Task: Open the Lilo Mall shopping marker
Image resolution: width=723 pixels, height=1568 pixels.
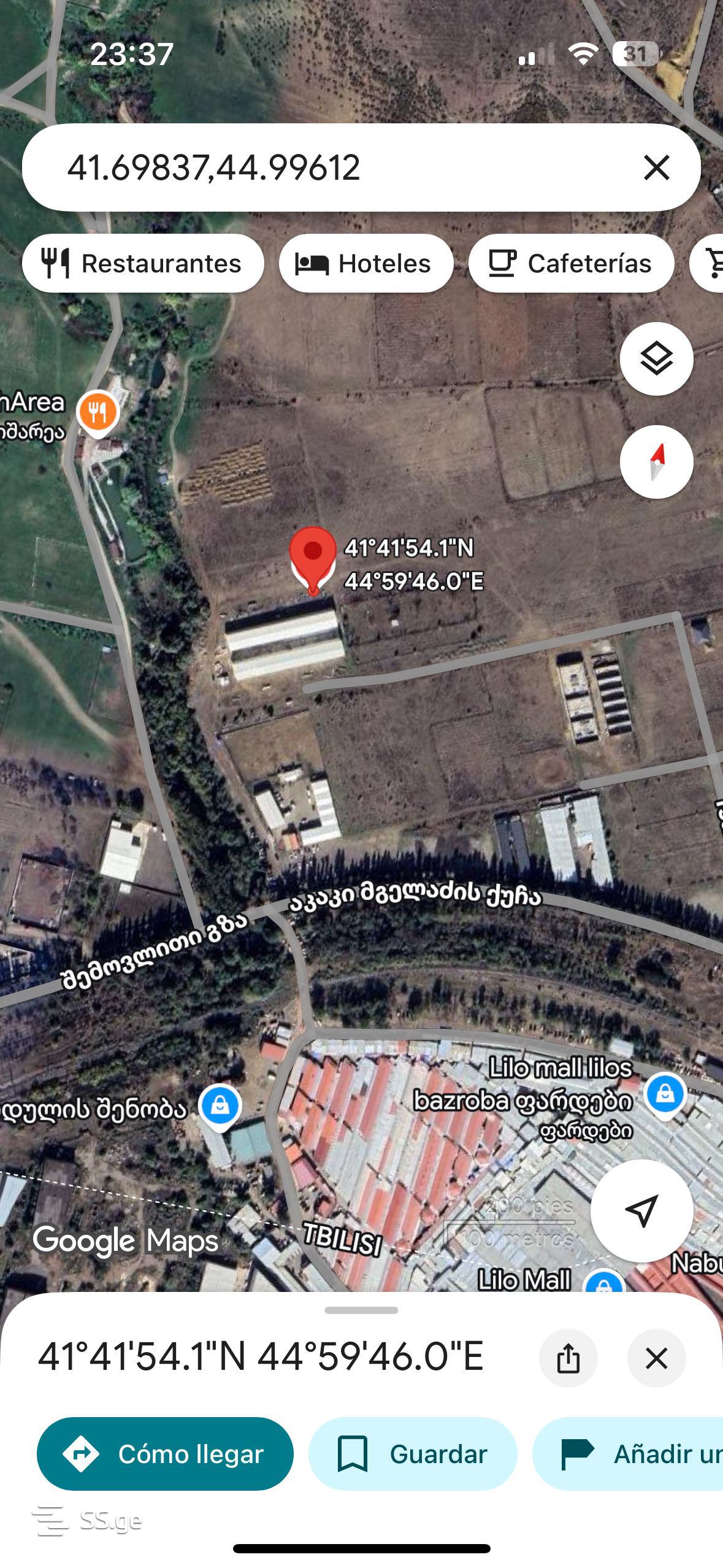Action: coord(603,1282)
